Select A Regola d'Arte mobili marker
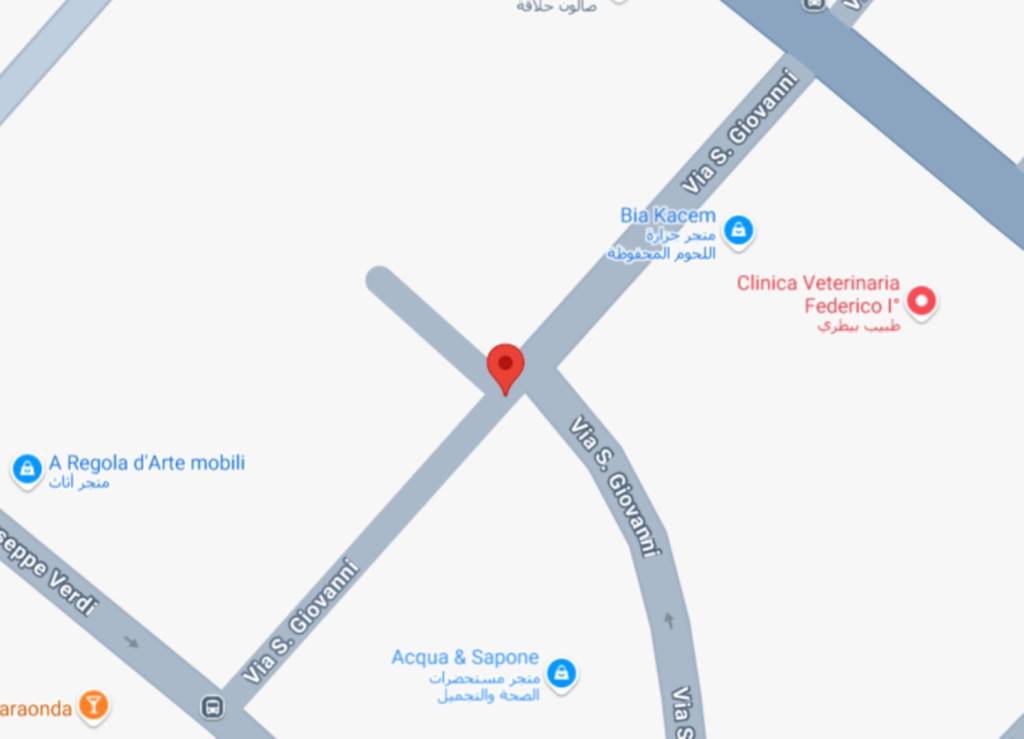1024x739 pixels. click(x=27, y=467)
